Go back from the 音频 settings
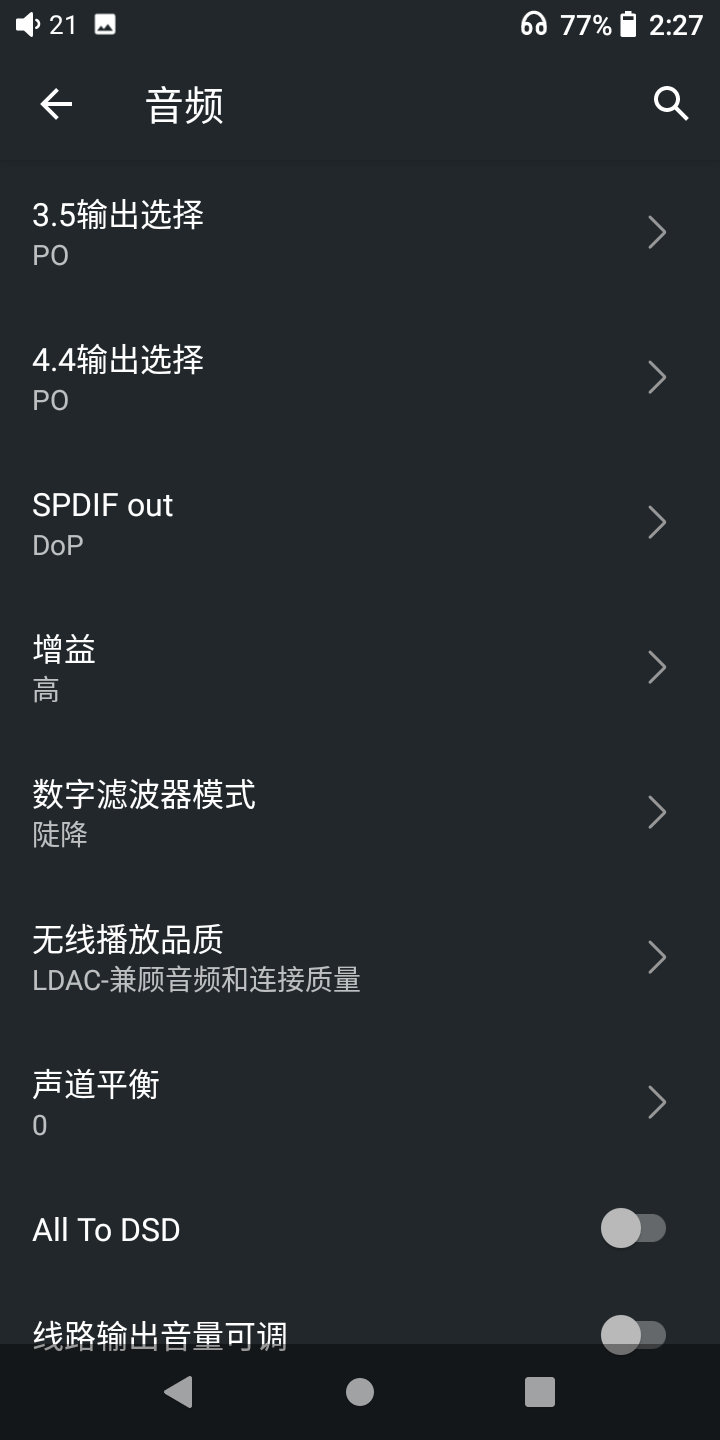Screen dimensions: 720x1440 click(x=56, y=104)
